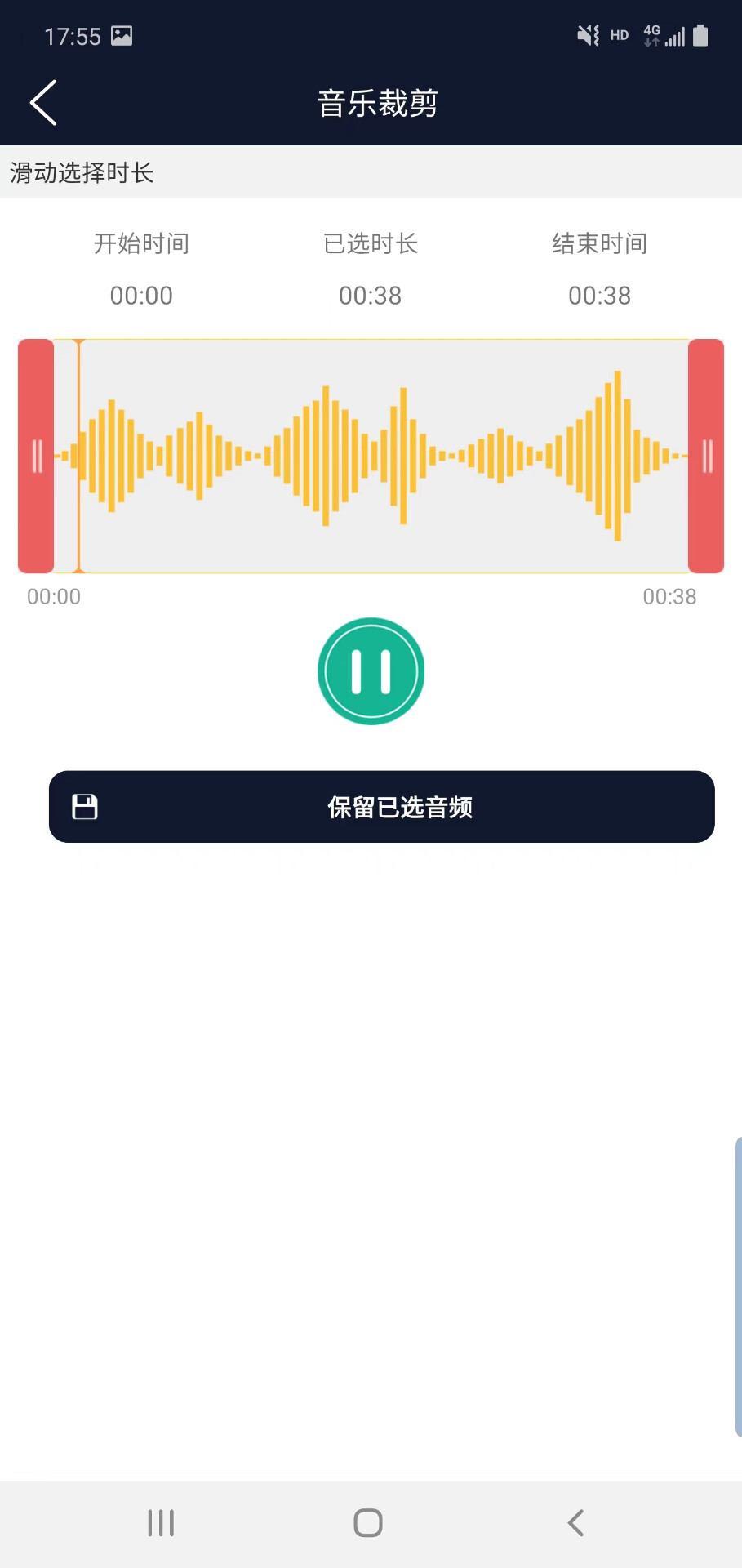Tap the HD indicator in the status bar
The width and height of the screenshot is (742, 1568).
point(618,35)
